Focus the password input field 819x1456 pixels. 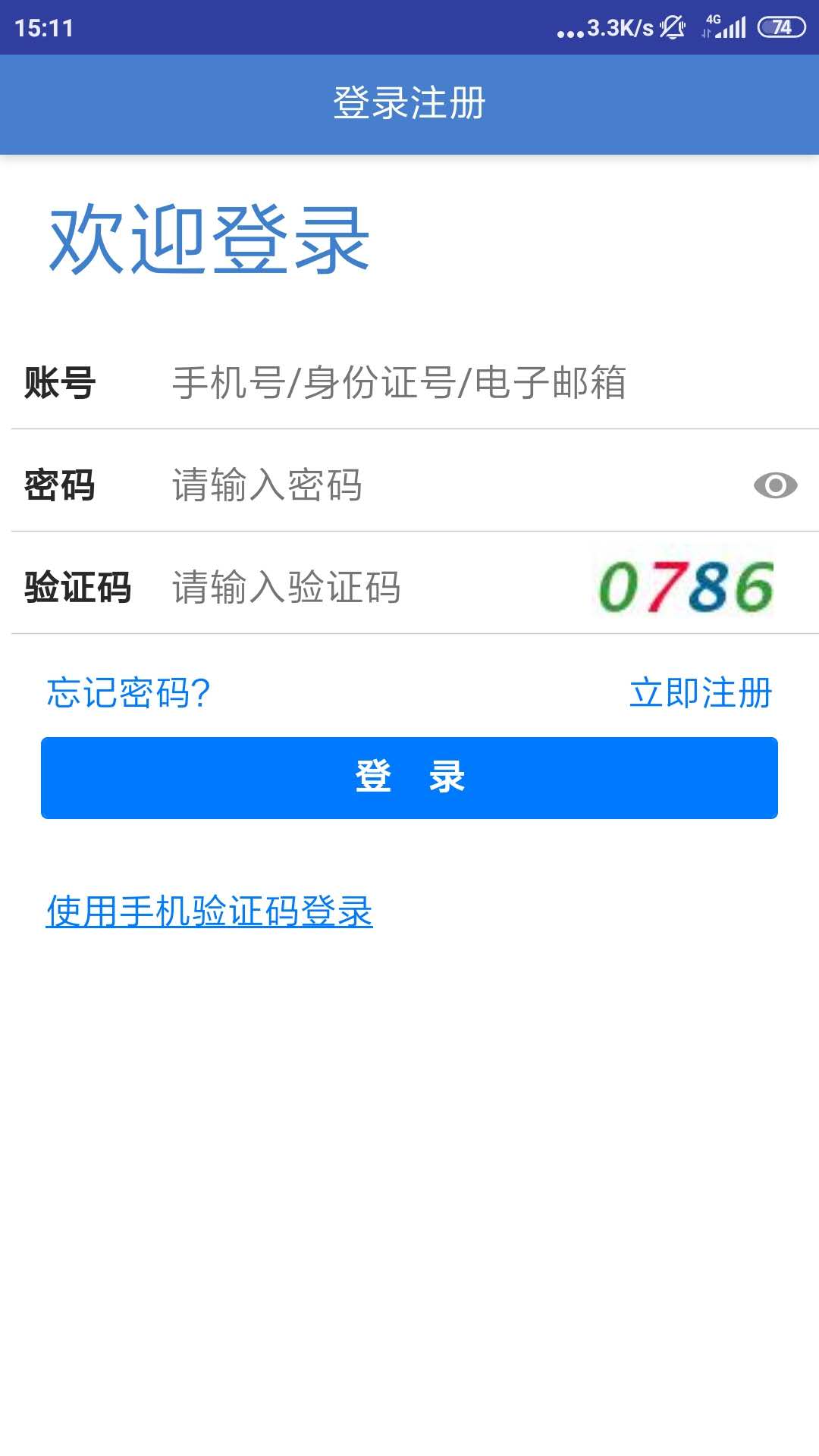click(440, 485)
